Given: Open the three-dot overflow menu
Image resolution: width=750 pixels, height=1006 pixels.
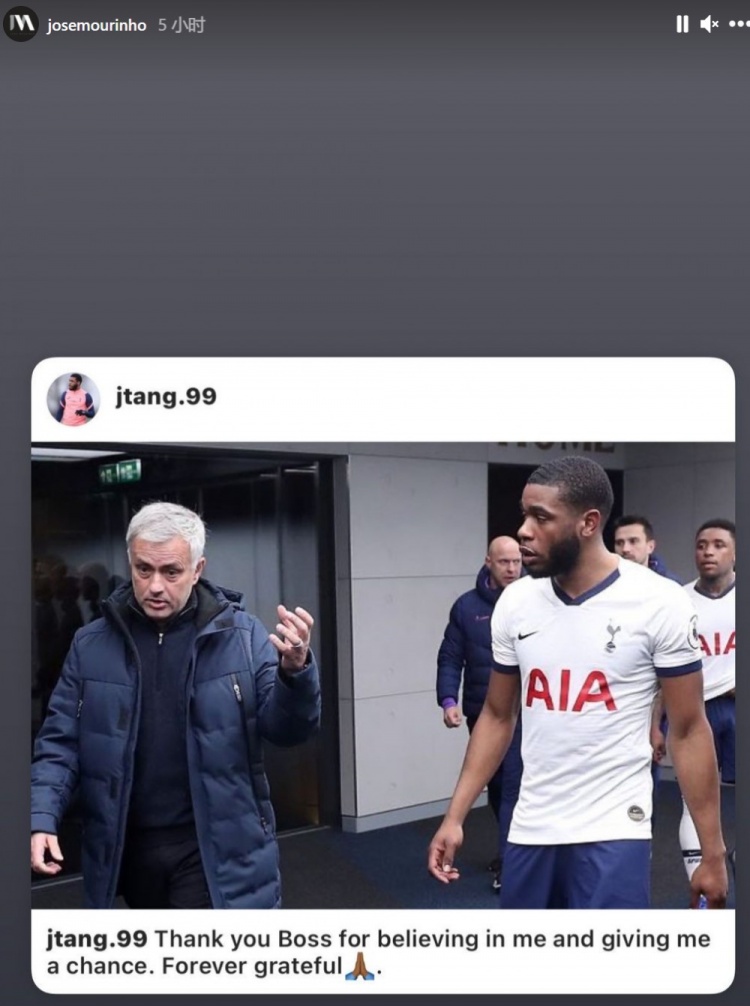Looking at the screenshot, I should point(738,24).
